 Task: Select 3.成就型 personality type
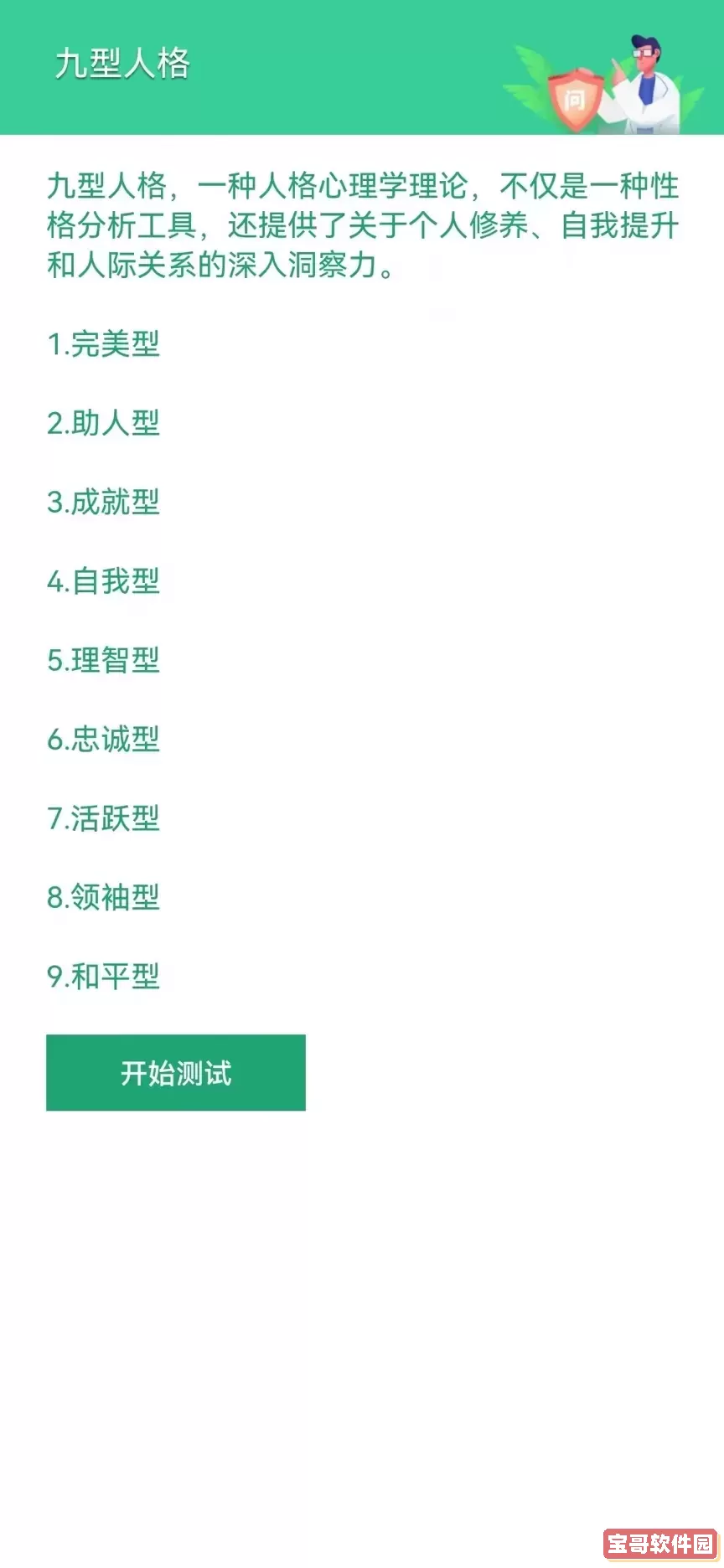(104, 503)
